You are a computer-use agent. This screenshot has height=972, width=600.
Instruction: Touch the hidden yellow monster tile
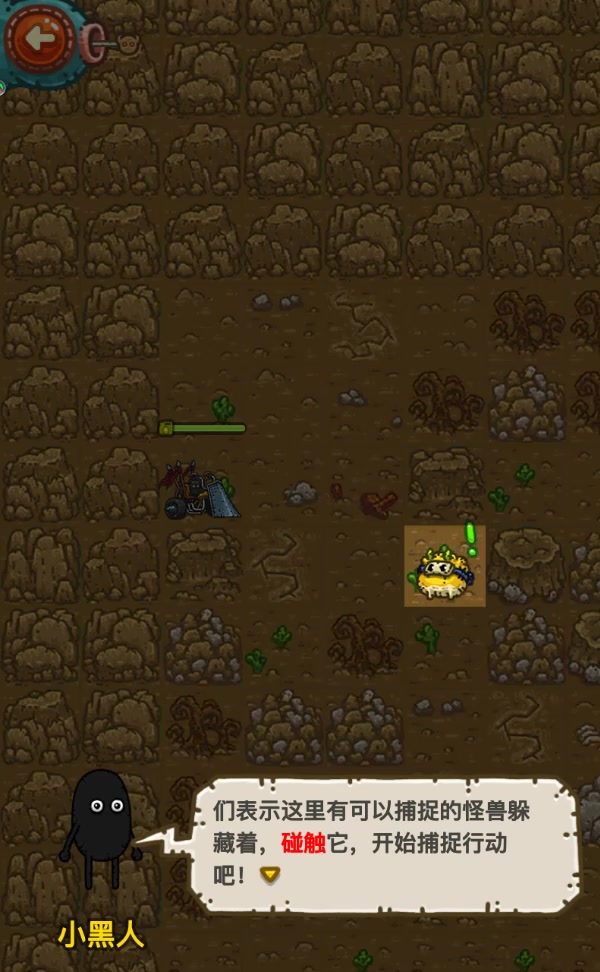[444, 567]
